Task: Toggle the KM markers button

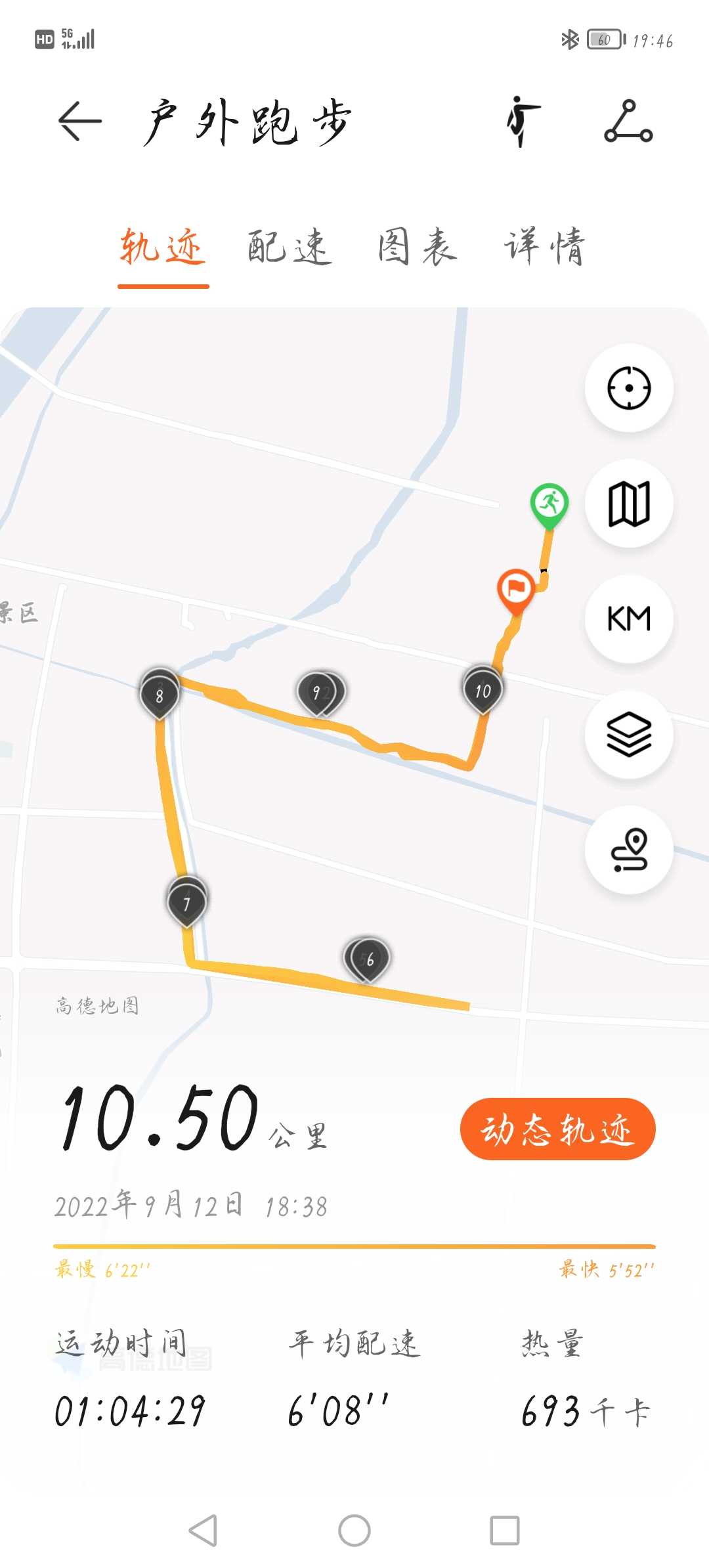Action: coord(629,619)
